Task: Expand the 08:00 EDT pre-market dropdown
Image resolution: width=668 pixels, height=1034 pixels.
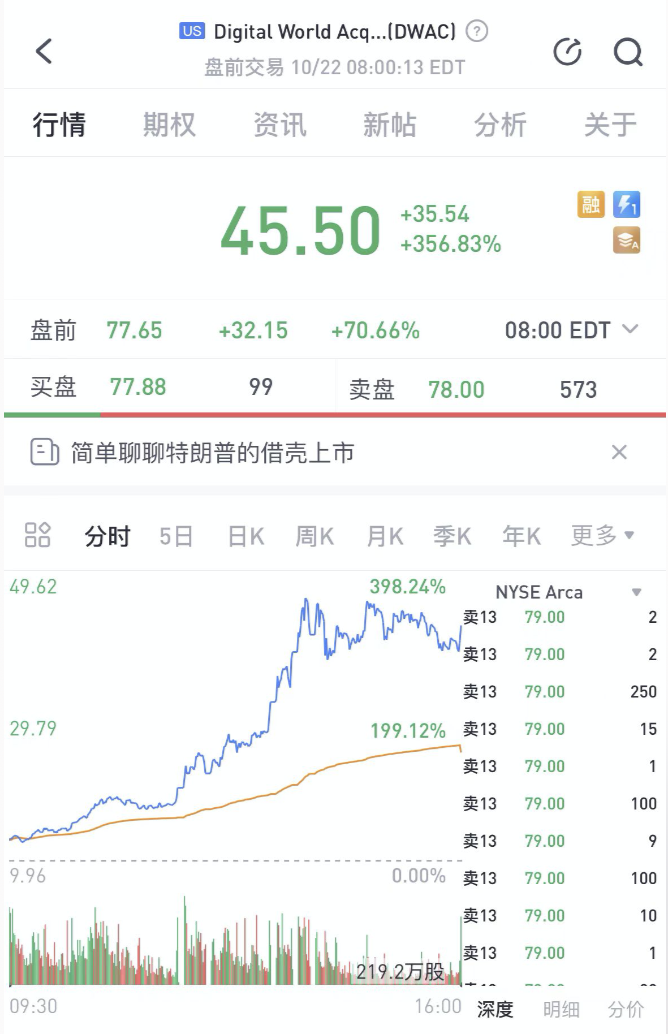Action: pos(630,330)
